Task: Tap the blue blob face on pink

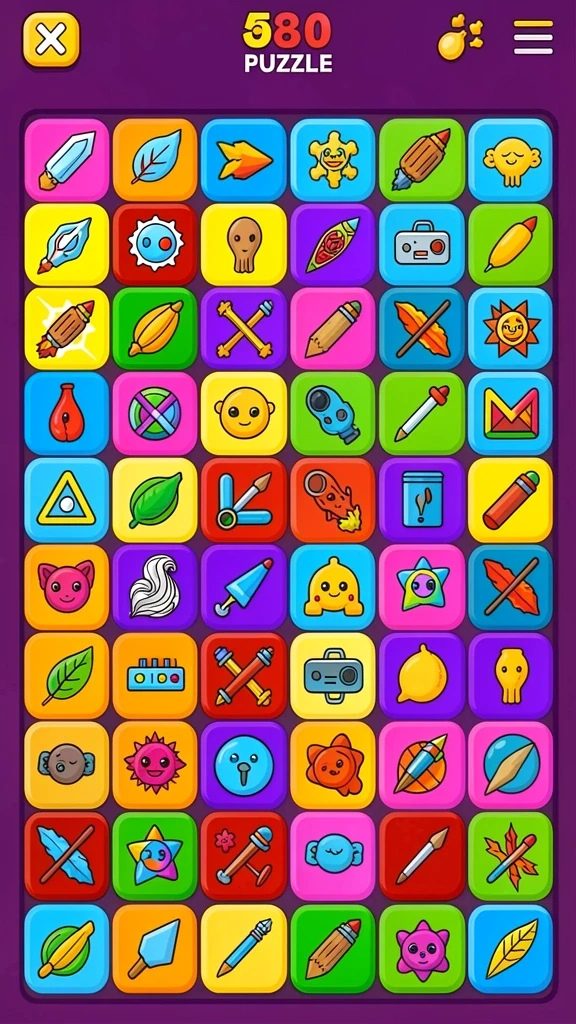Action: 333,856
